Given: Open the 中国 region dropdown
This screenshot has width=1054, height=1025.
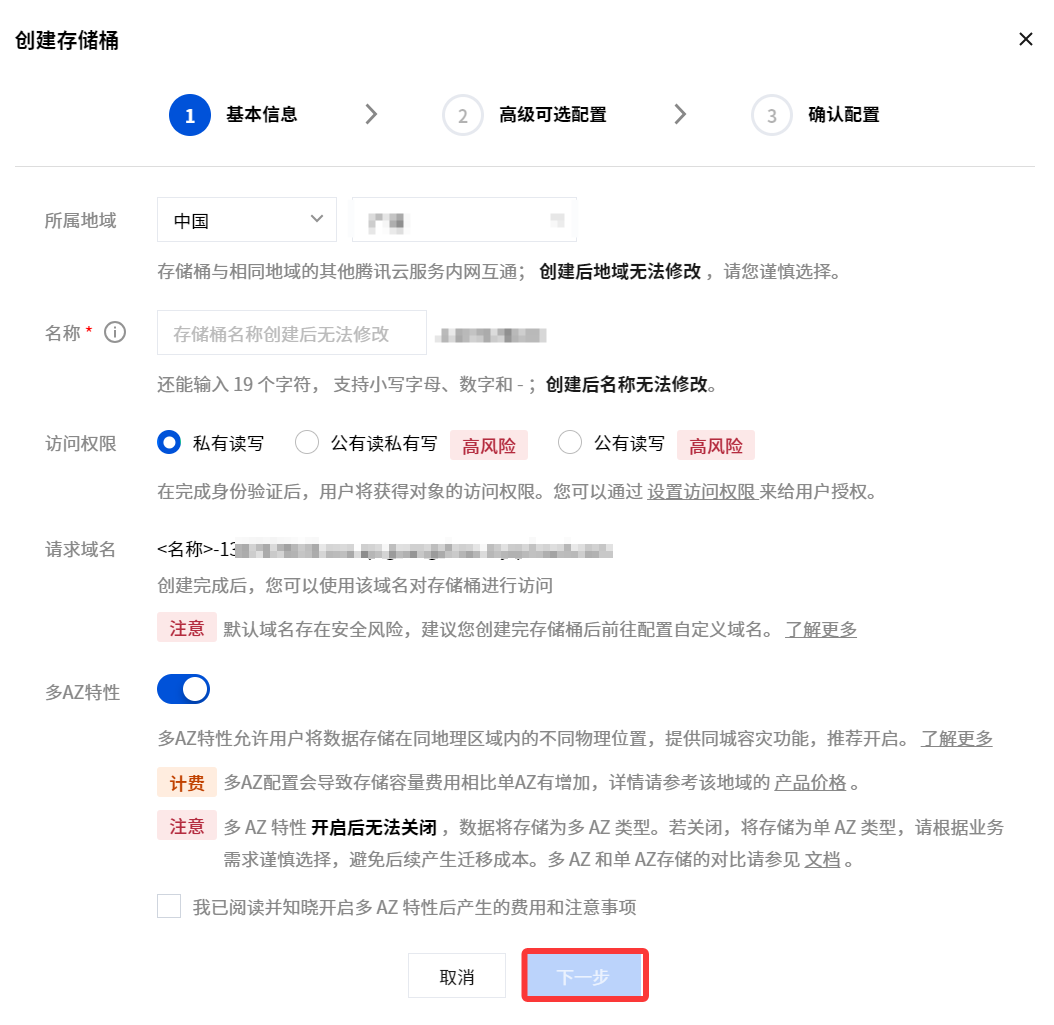Looking at the screenshot, I should [246, 220].
